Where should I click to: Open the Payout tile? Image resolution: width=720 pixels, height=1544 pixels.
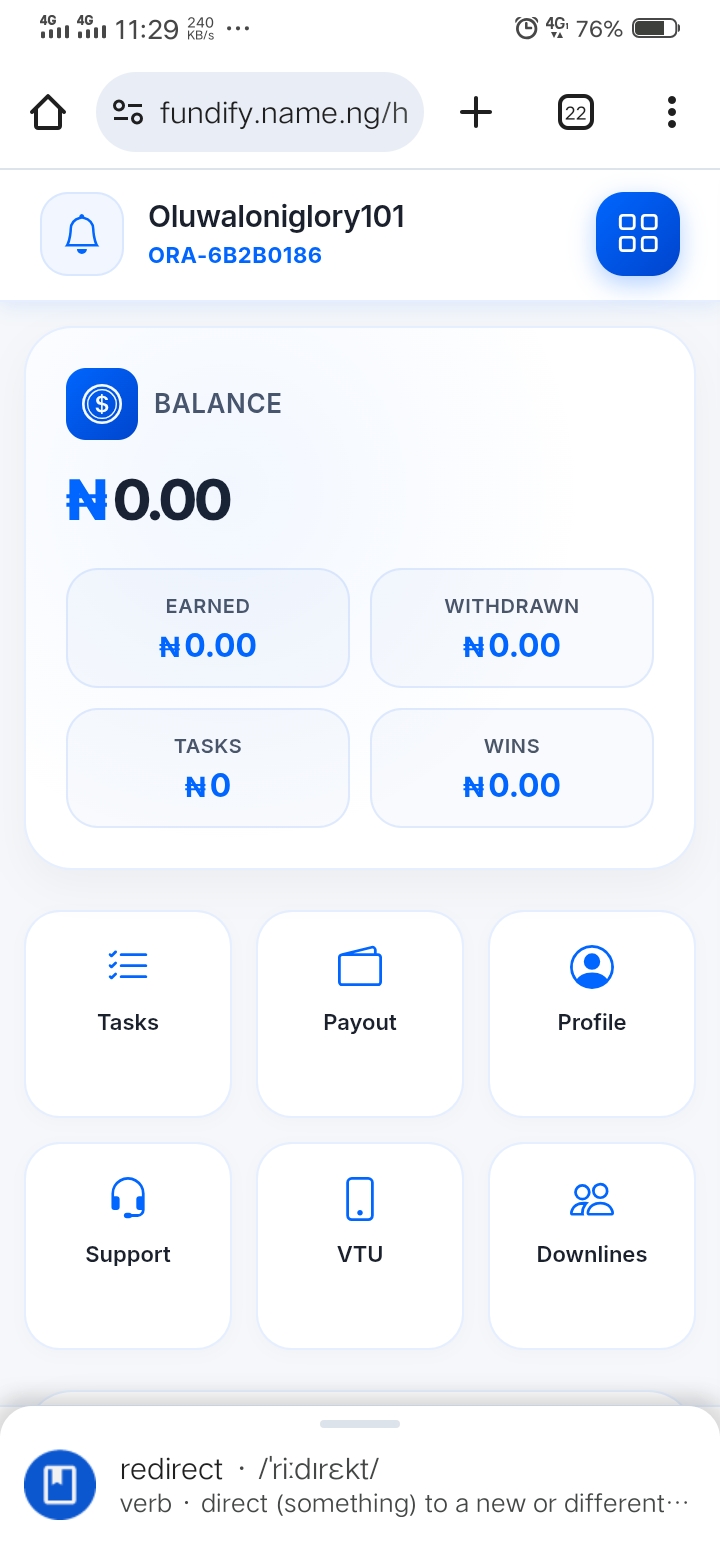pos(360,1013)
